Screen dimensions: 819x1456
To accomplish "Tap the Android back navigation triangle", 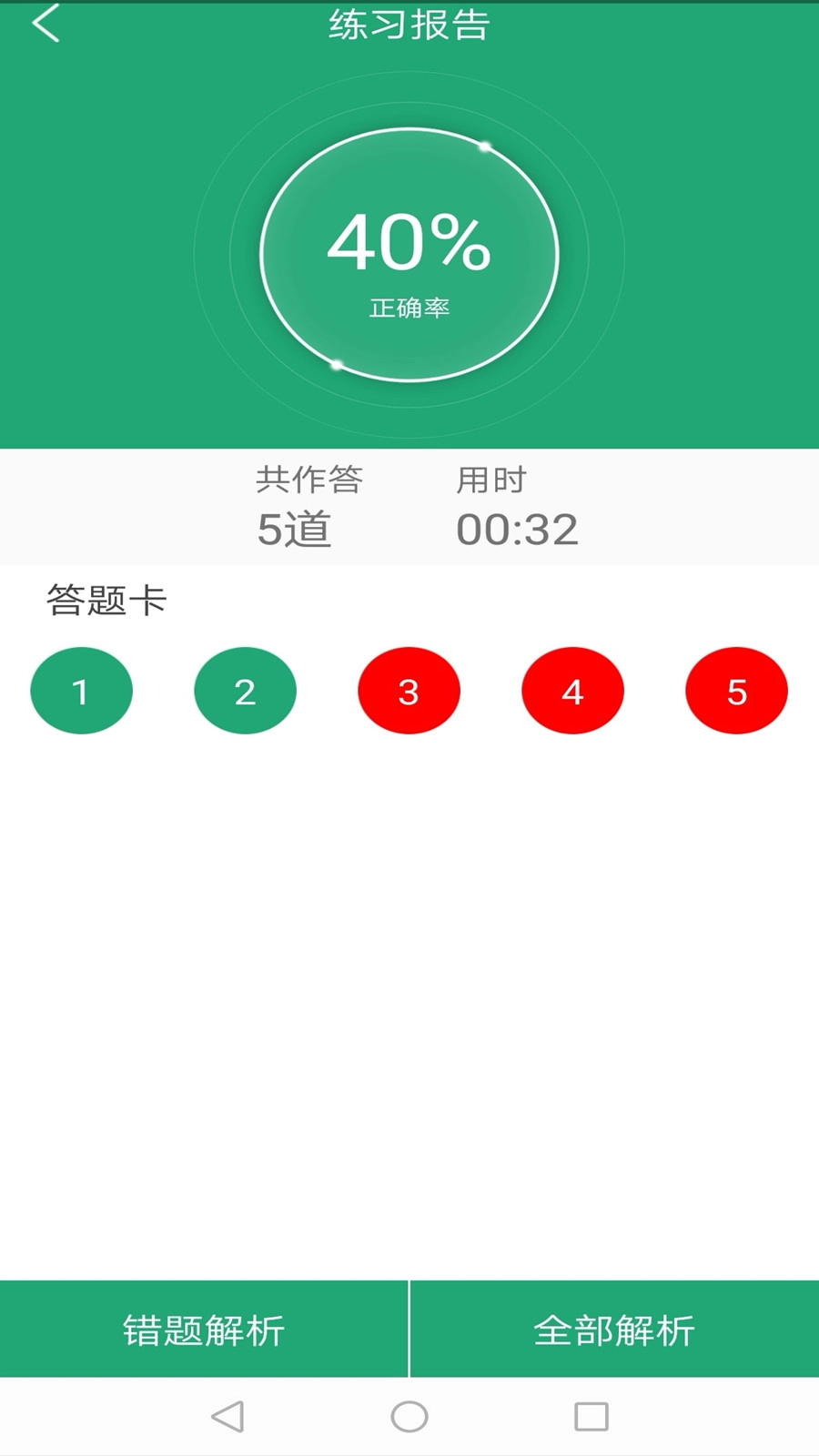I will 227,1416.
